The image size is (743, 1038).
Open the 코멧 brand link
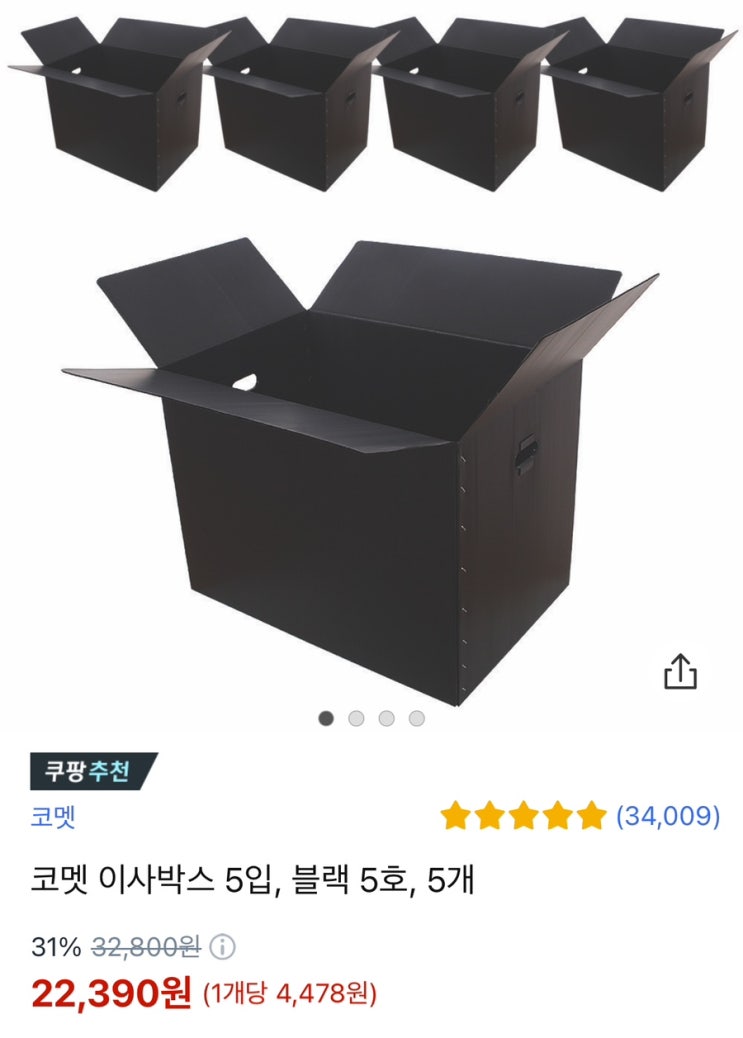click(53, 817)
